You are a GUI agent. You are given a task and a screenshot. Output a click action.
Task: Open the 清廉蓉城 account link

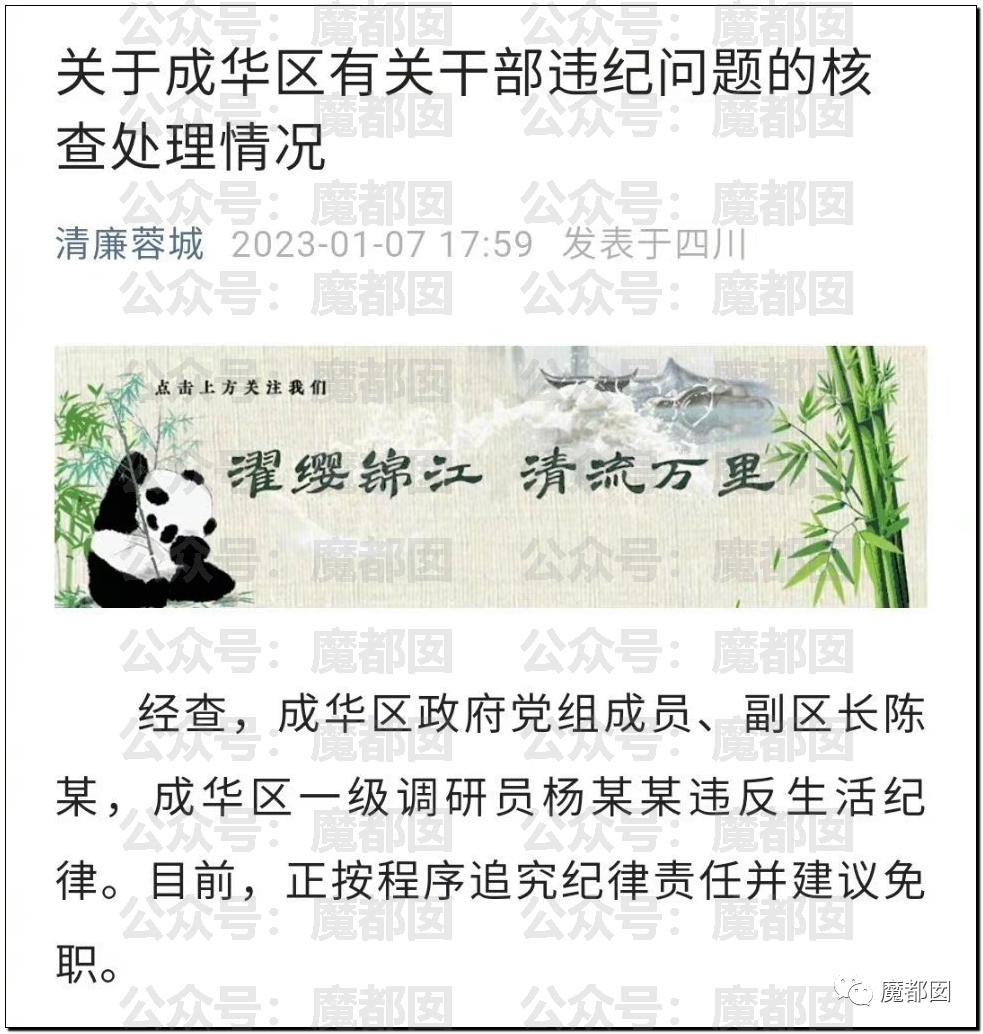[129, 244]
